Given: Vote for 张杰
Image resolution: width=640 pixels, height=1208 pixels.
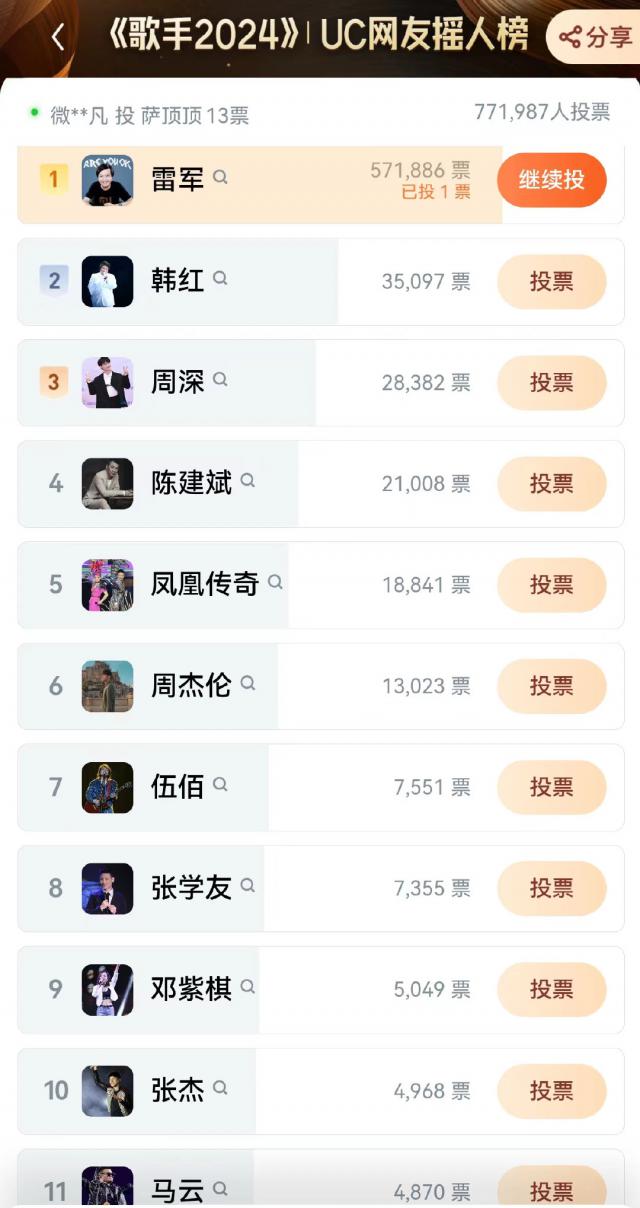Looking at the screenshot, I should click(551, 1091).
